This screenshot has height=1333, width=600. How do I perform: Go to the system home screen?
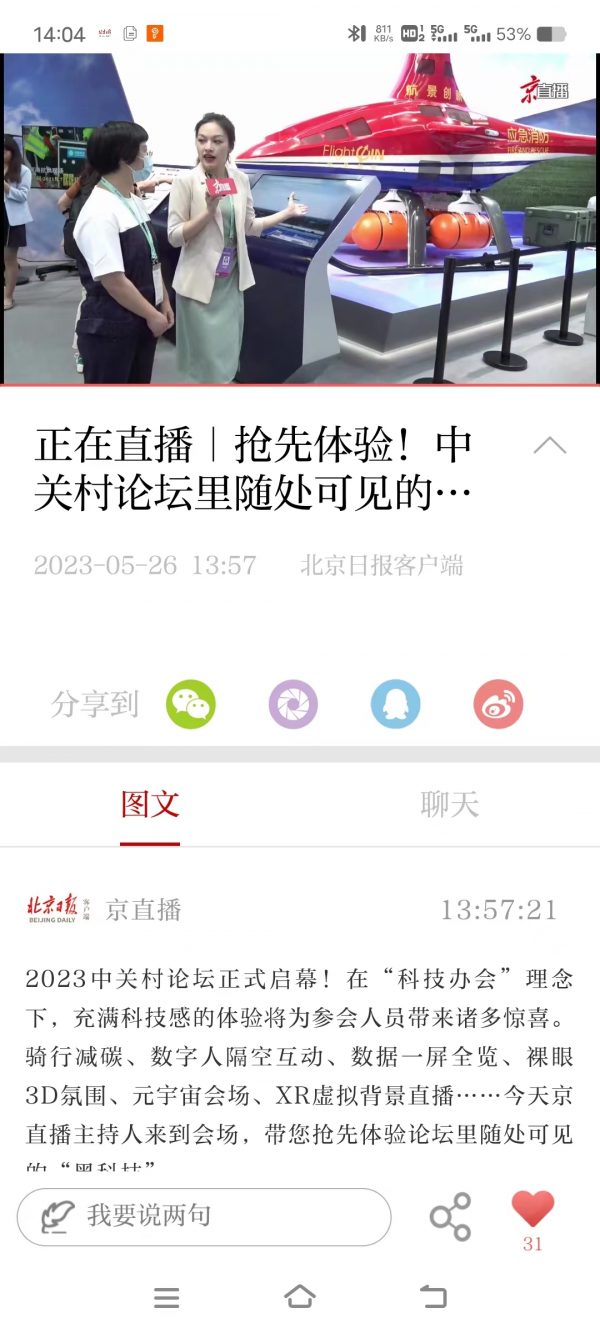[x=300, y=1297]
